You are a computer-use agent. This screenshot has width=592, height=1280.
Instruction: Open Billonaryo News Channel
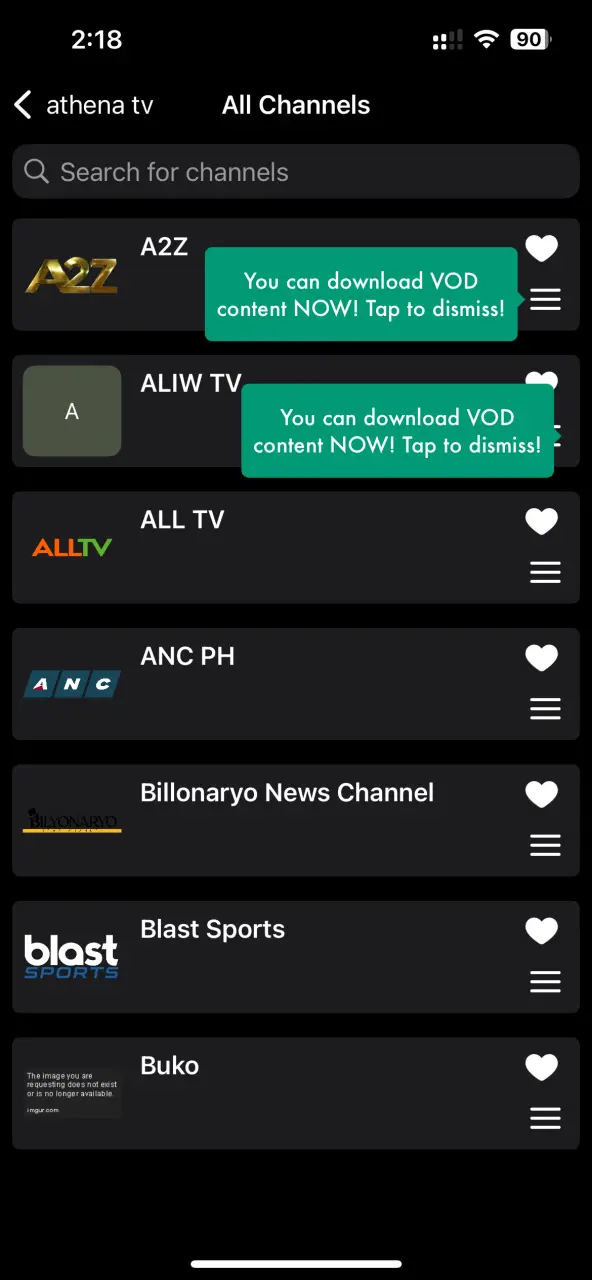296,820
